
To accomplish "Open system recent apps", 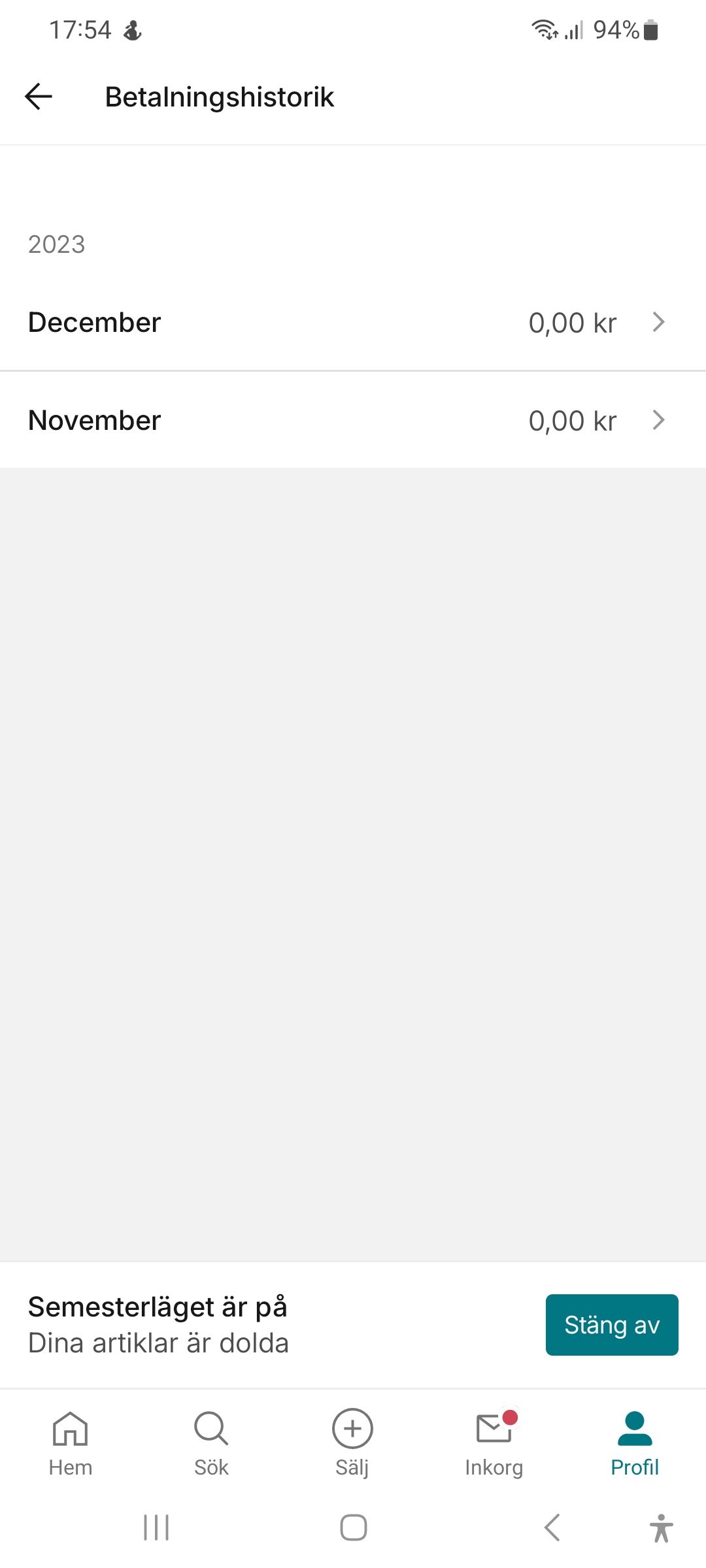I will [156, 1527].
